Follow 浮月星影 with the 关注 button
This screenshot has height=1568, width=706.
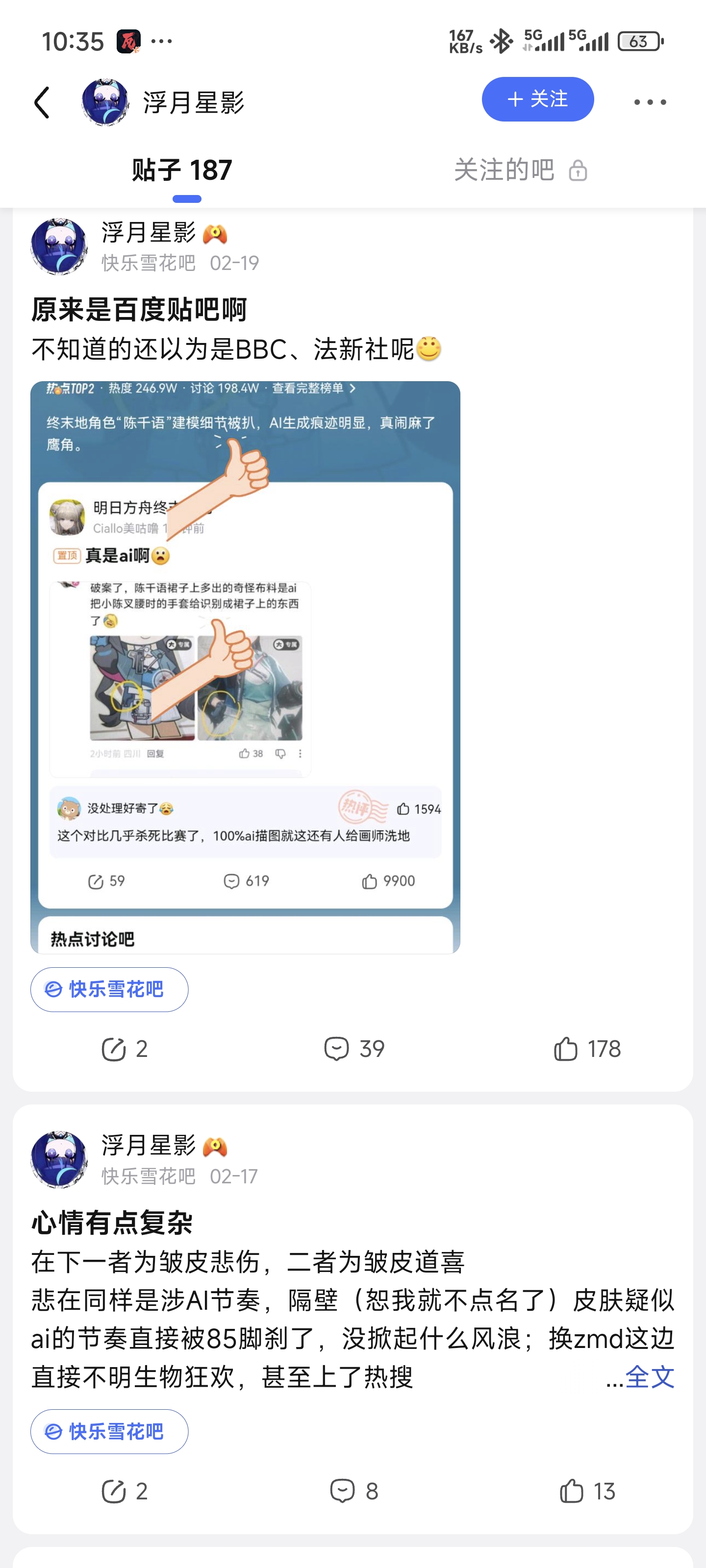(x=537, y=99)
